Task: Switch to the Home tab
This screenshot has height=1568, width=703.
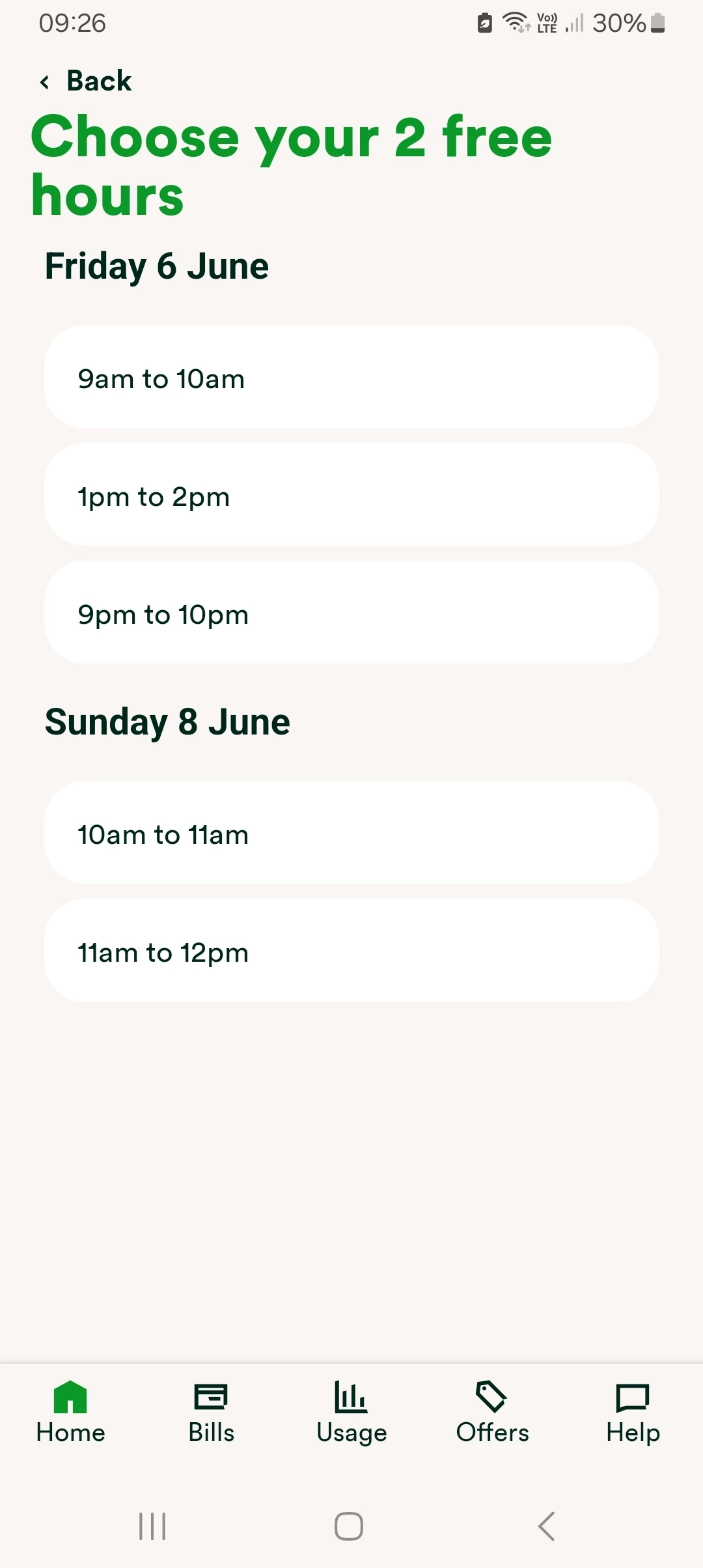Action: tap(70, 1412)
